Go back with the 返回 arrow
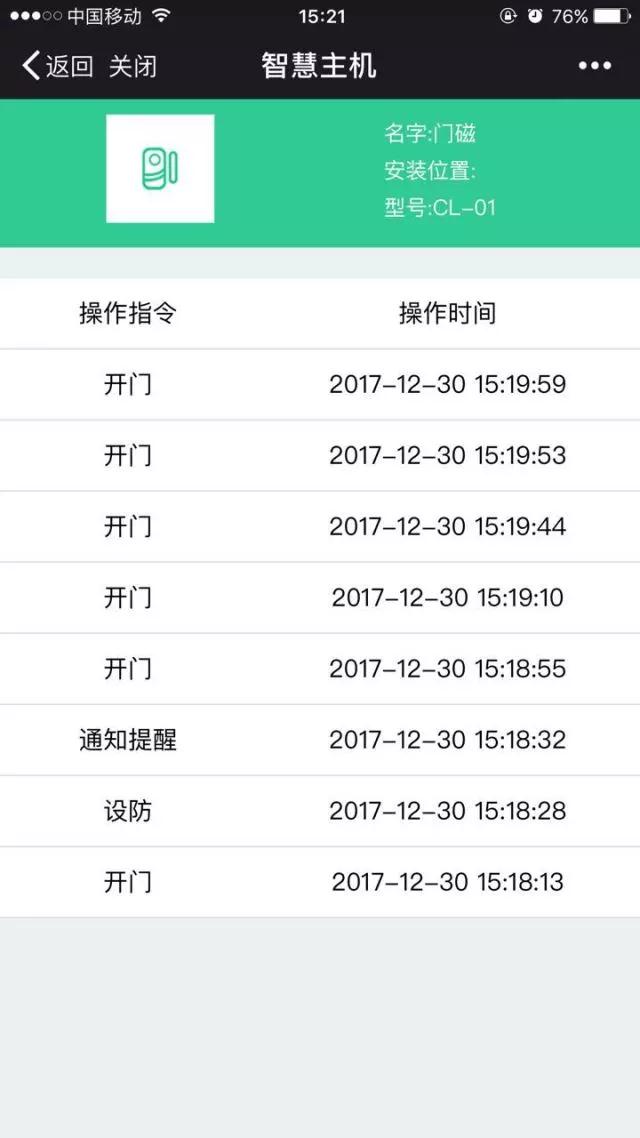The width and height of the screenshot is (640, 1138). pyautogui.click(x=57, y=66)
